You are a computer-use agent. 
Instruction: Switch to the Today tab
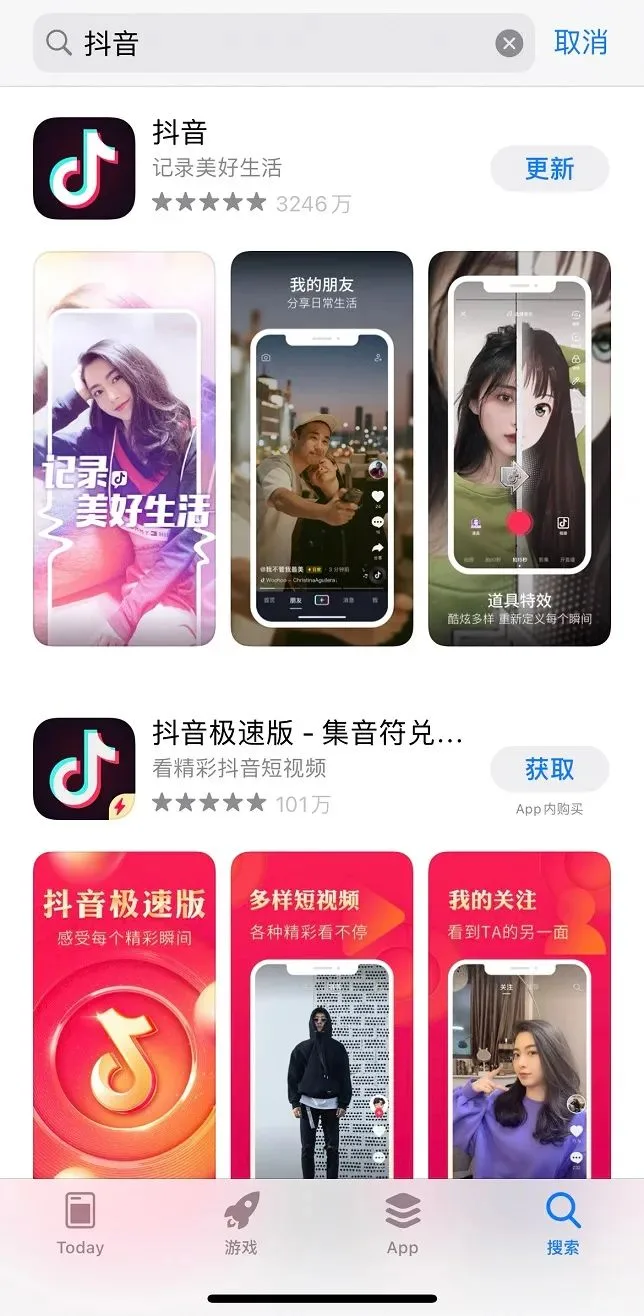coord(80,1223)
